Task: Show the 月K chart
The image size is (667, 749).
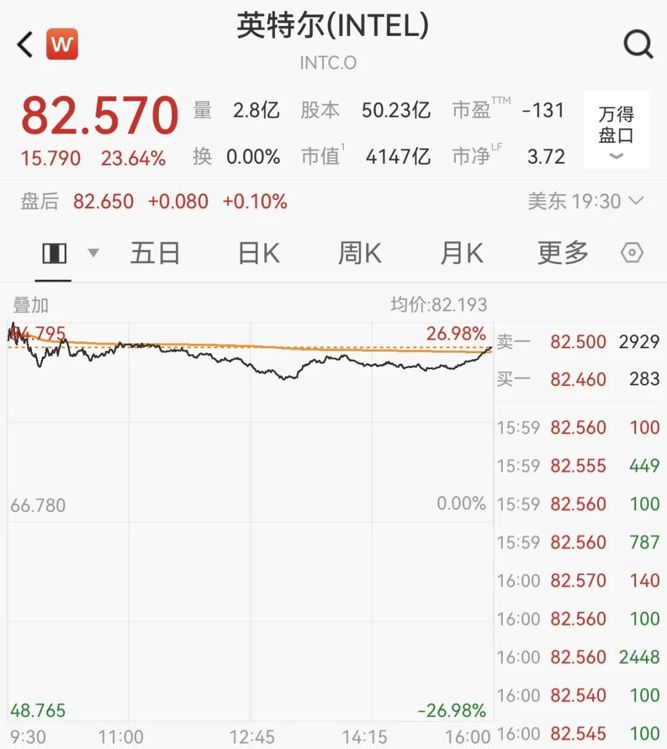Action: 461,253
